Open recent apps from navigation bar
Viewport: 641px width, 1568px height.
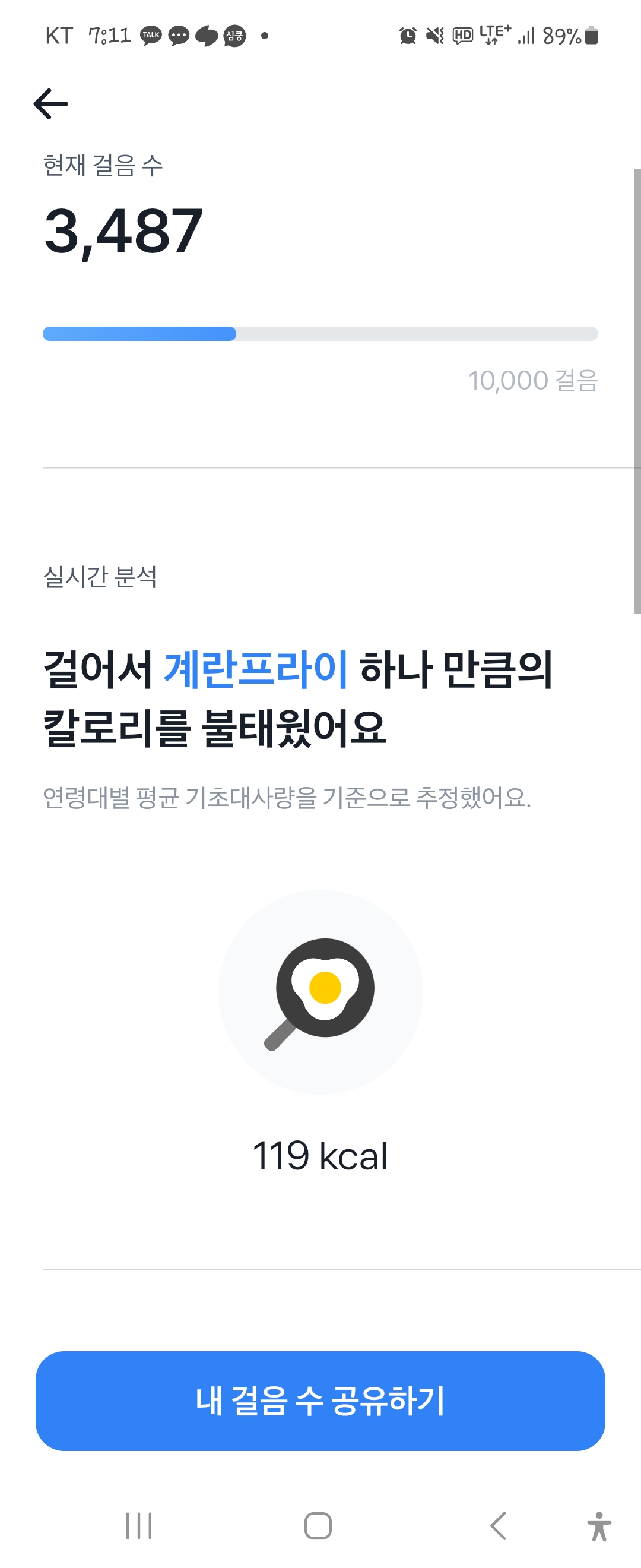pos(139,1525)
